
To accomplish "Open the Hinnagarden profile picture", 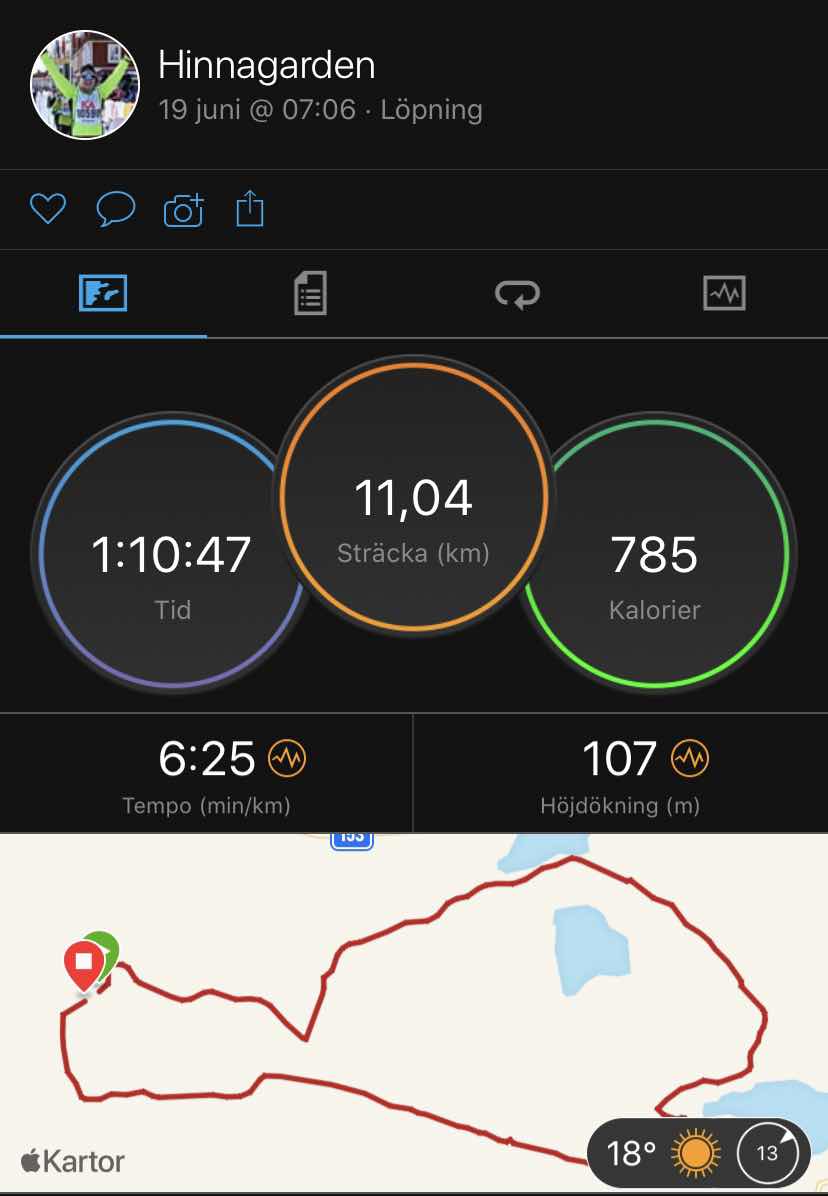I will (x=85, y=84).
